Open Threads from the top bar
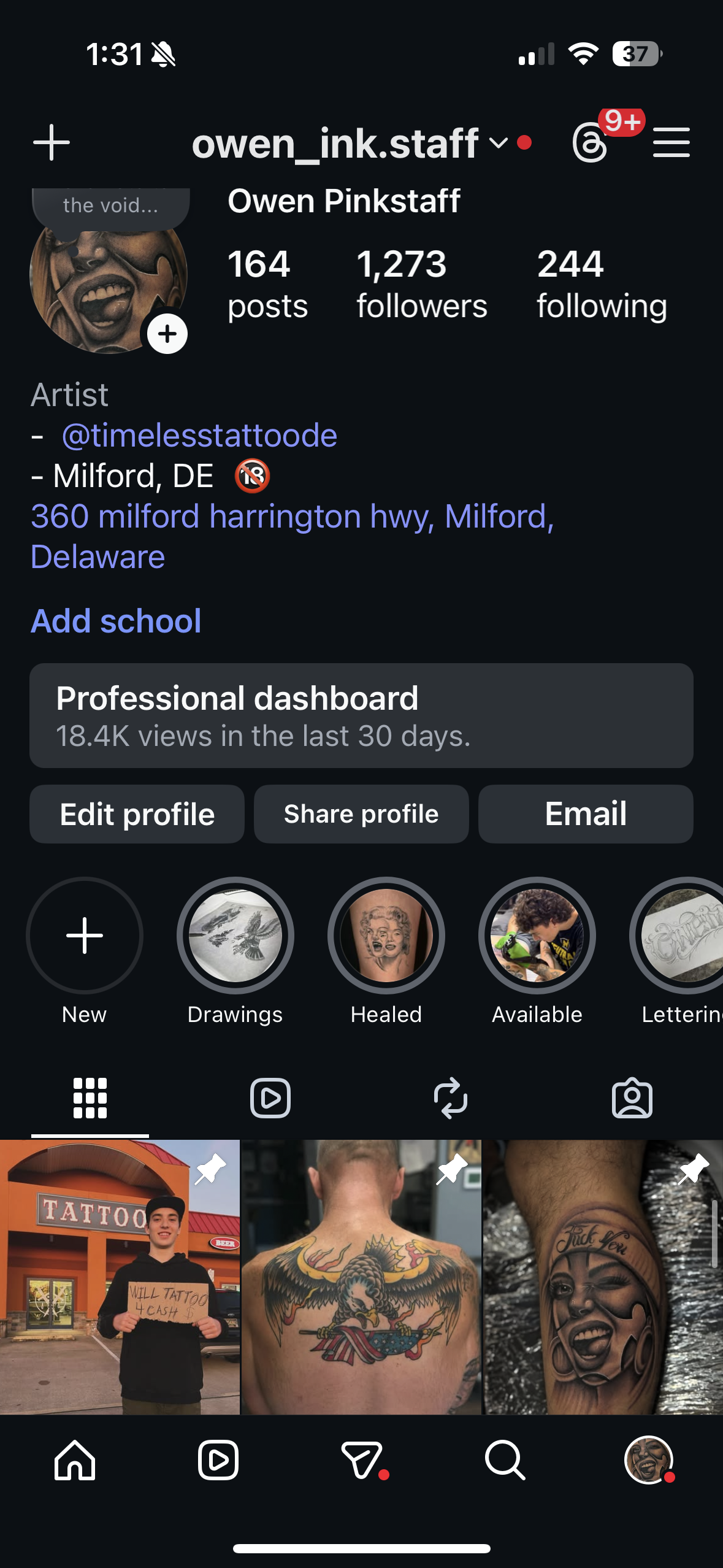This screenshot has width=723, height=1568. (590, 143)
